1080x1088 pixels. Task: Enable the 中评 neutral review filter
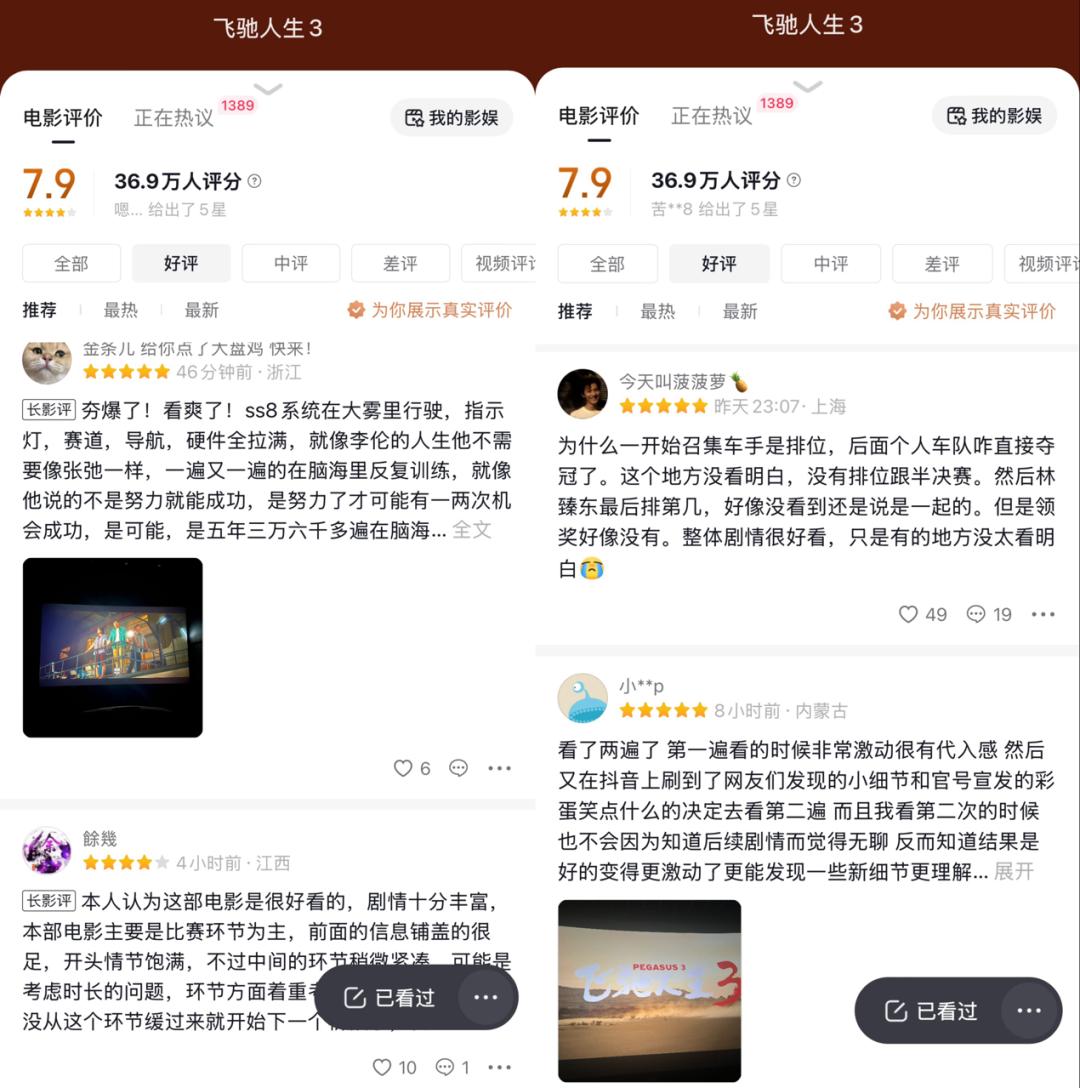click(290, 263)
